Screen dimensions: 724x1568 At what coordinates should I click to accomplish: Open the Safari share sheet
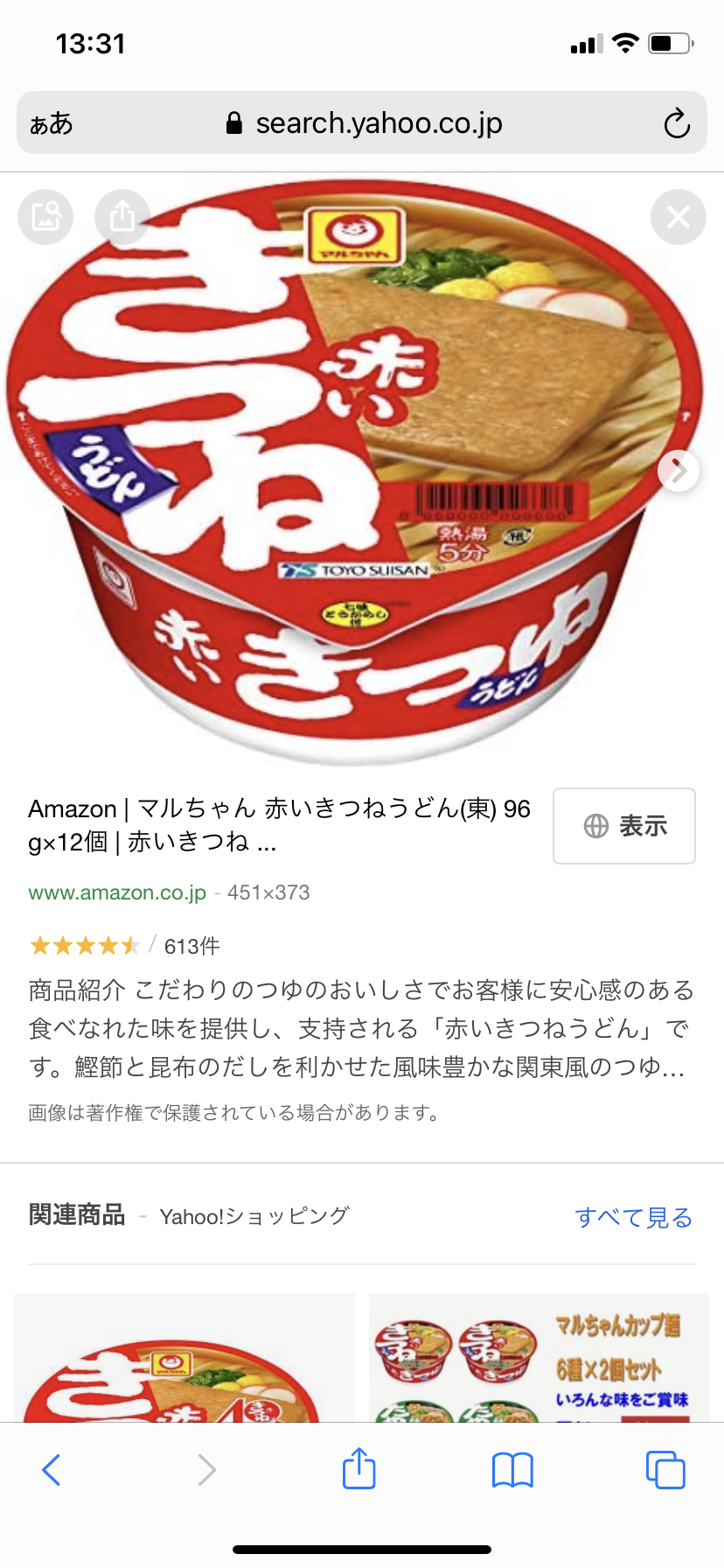[359, 1469]
